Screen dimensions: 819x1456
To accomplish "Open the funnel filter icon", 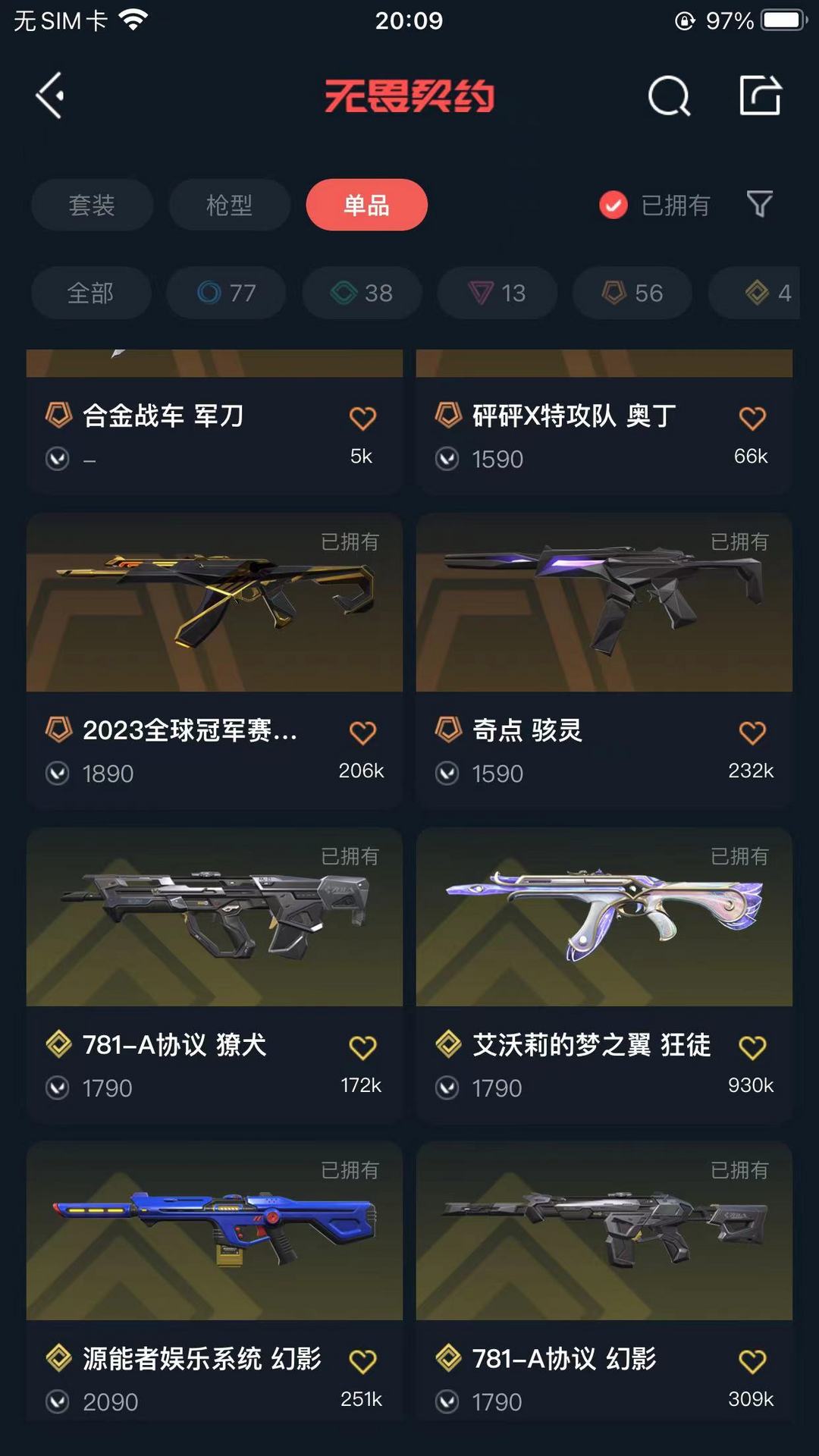I will tap(760, 204).
